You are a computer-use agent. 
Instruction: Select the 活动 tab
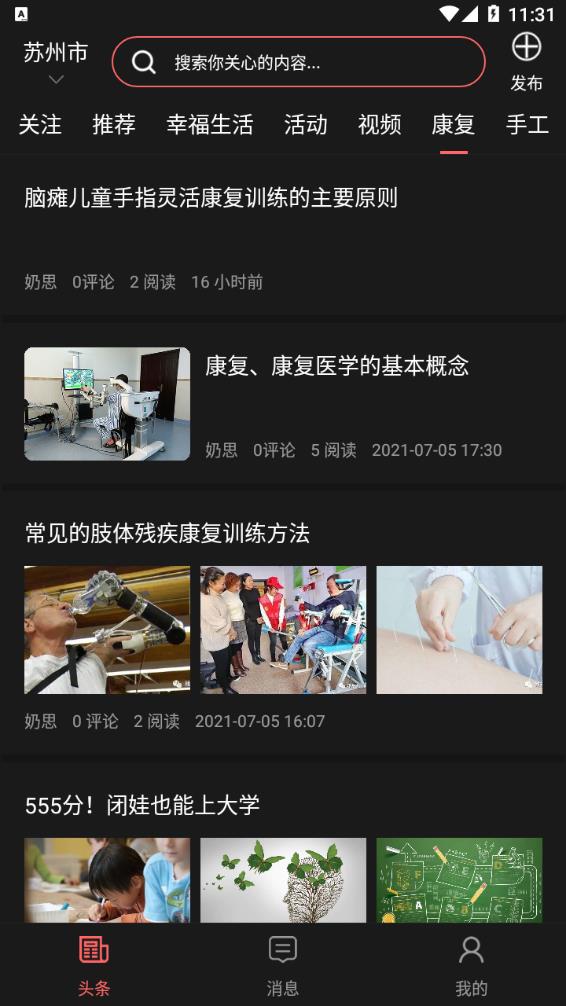tap(305, 124)
